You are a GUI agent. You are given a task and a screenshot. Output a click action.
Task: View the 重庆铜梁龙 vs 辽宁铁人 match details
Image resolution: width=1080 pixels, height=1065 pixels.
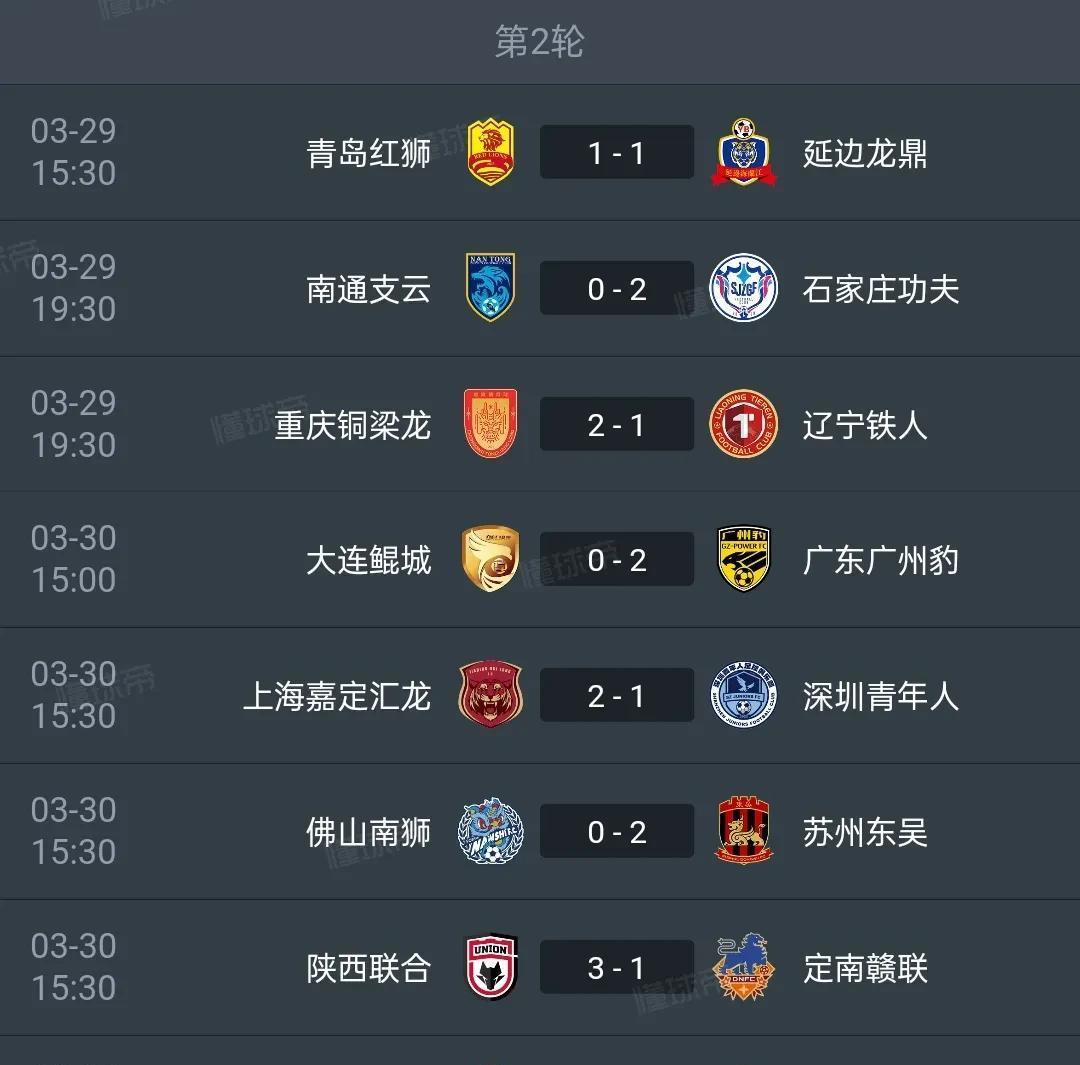tap(616, 425)
